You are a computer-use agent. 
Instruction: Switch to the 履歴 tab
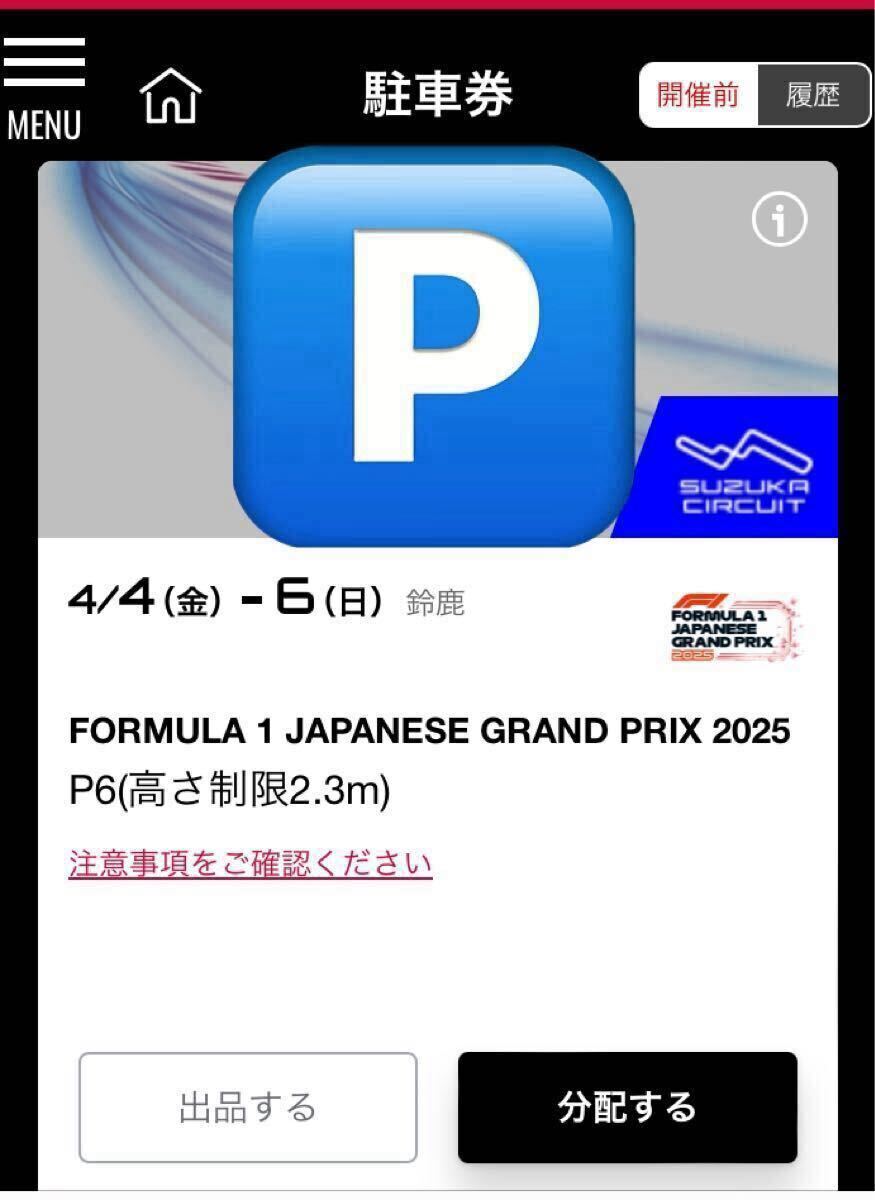(x=812, y=94)
